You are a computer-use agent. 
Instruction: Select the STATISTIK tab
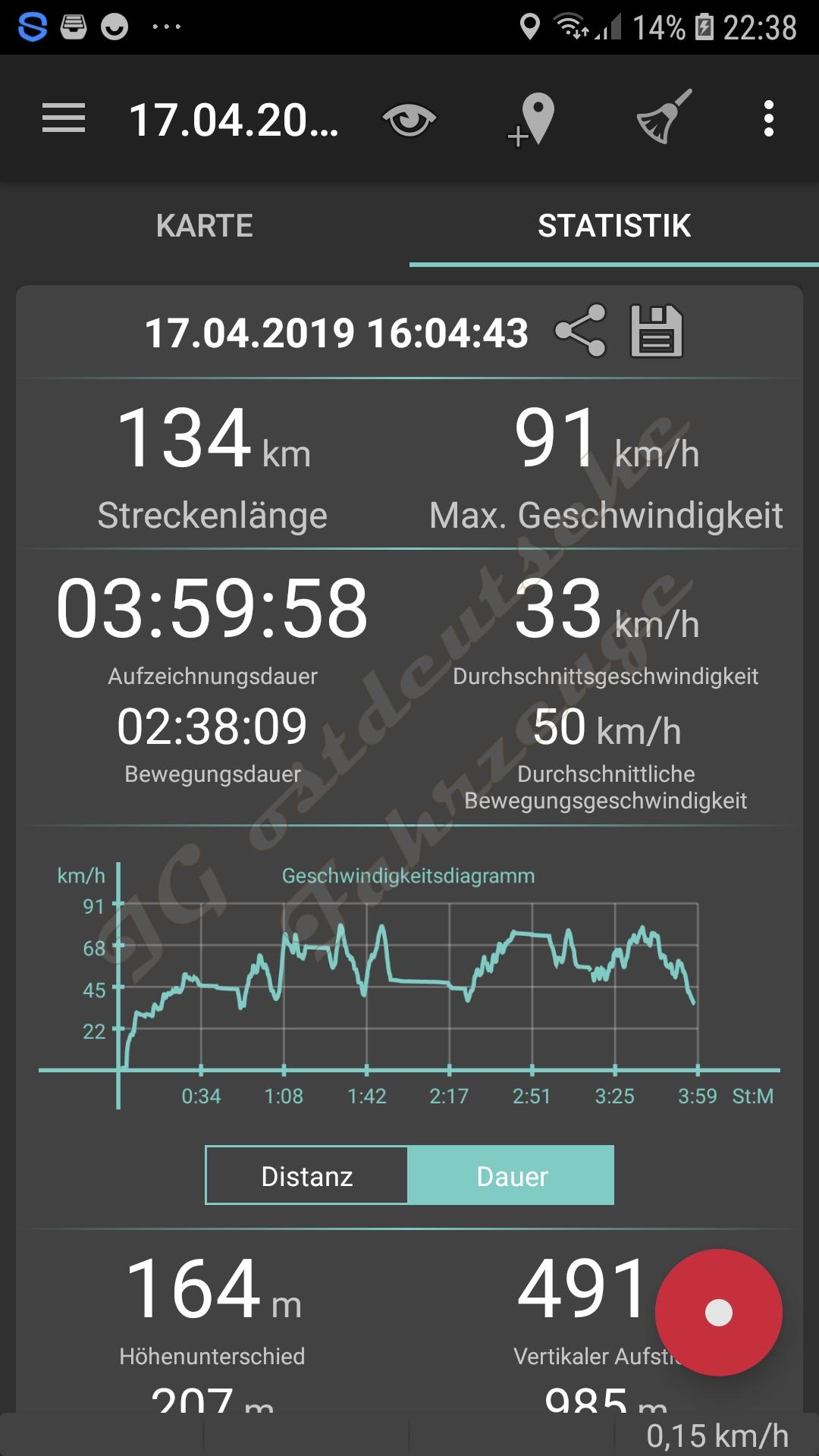pyautogui.click(x=613, y=225)
